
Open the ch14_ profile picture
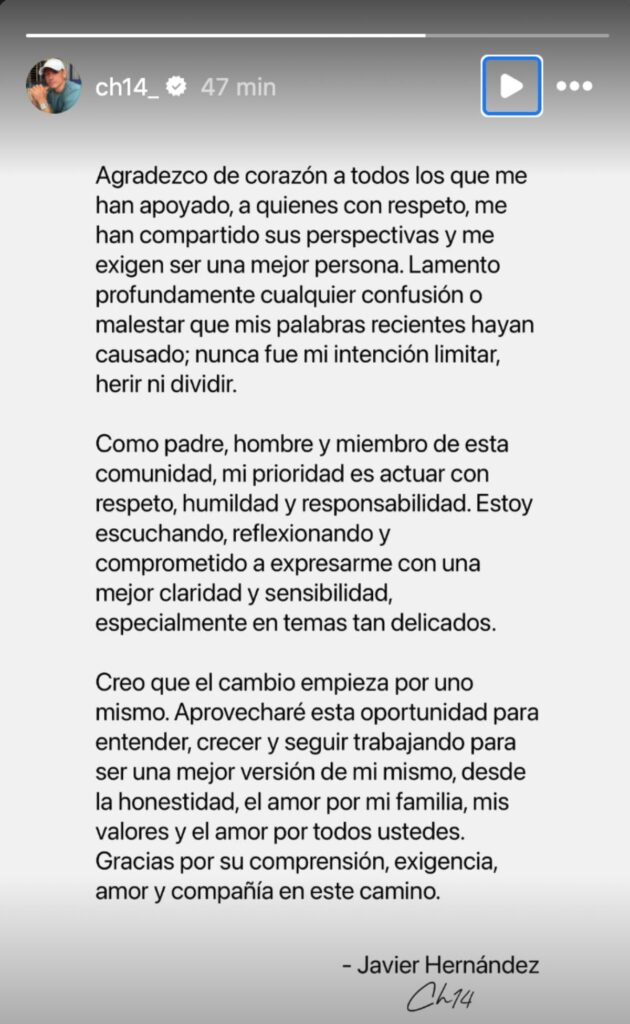[53, 86]
